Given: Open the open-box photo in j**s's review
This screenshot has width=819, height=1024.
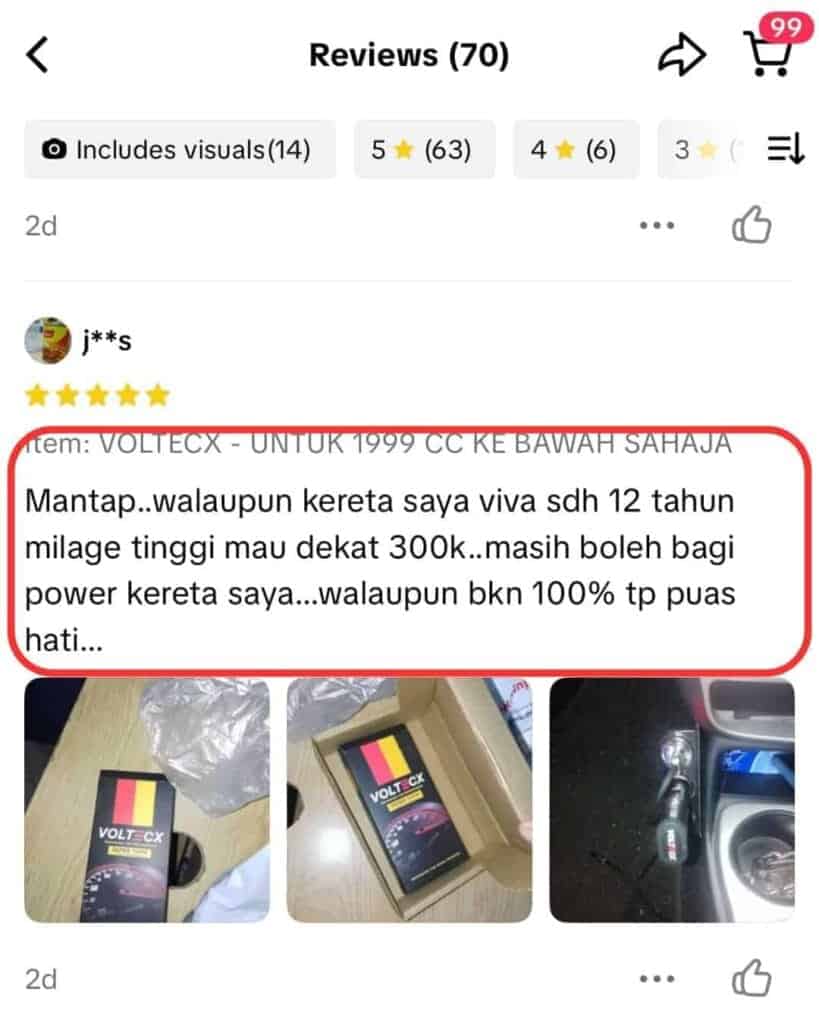Looking at the screenshot, I should [409, 800].
